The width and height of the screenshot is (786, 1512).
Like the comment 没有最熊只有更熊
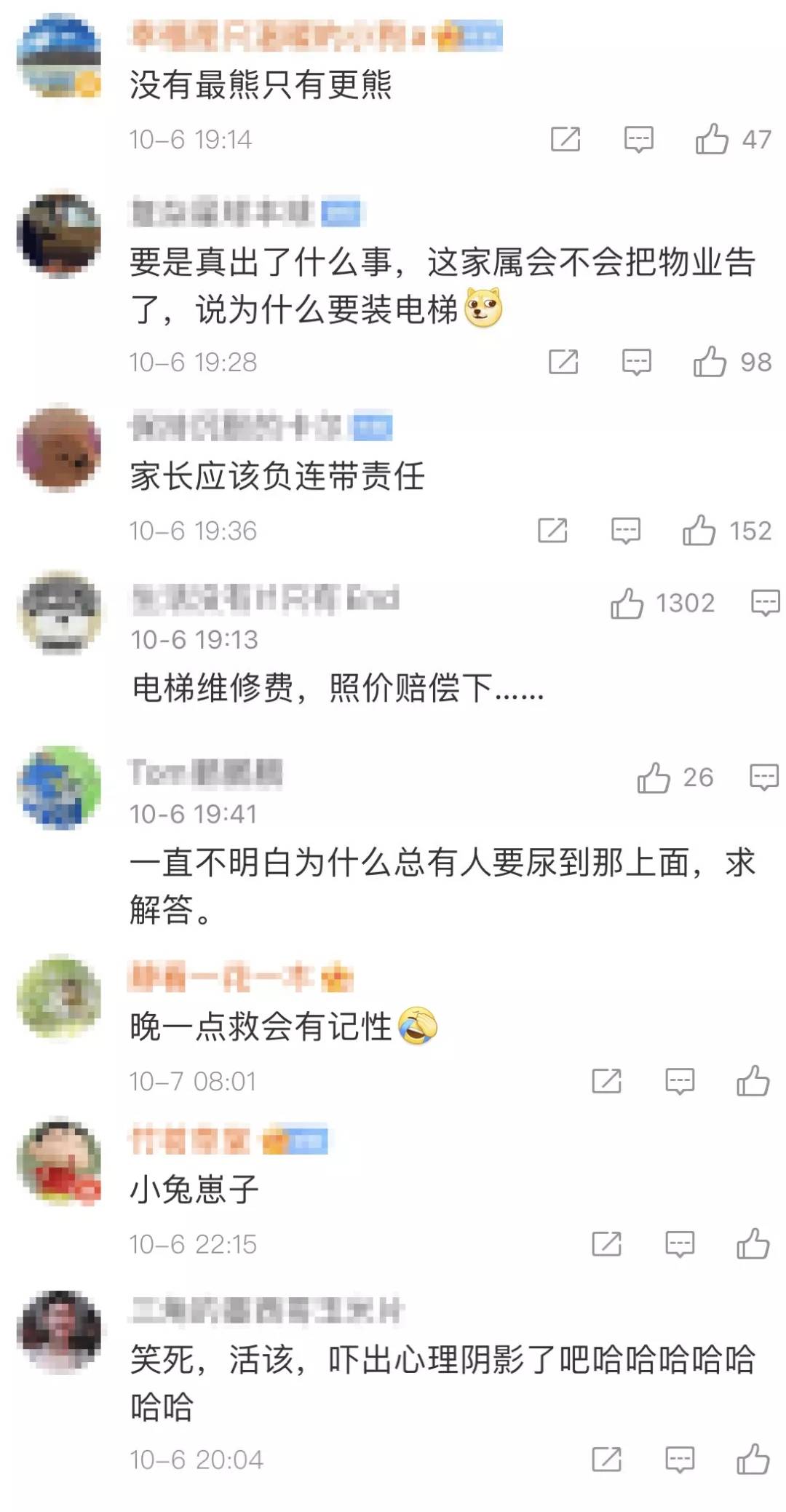coord(712,138)
